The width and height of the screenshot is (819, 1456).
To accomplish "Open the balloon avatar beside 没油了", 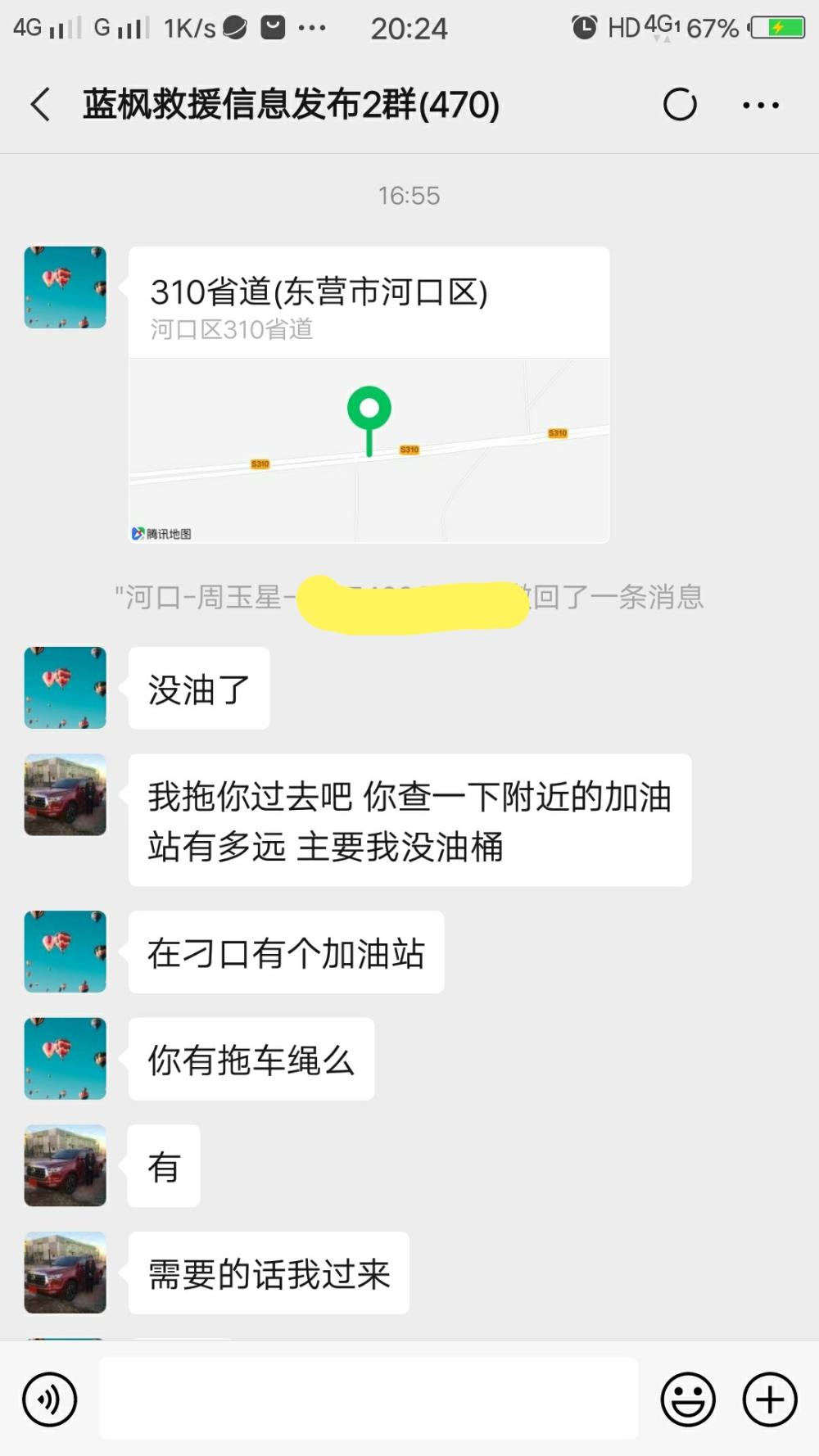I will click(66, 688).
